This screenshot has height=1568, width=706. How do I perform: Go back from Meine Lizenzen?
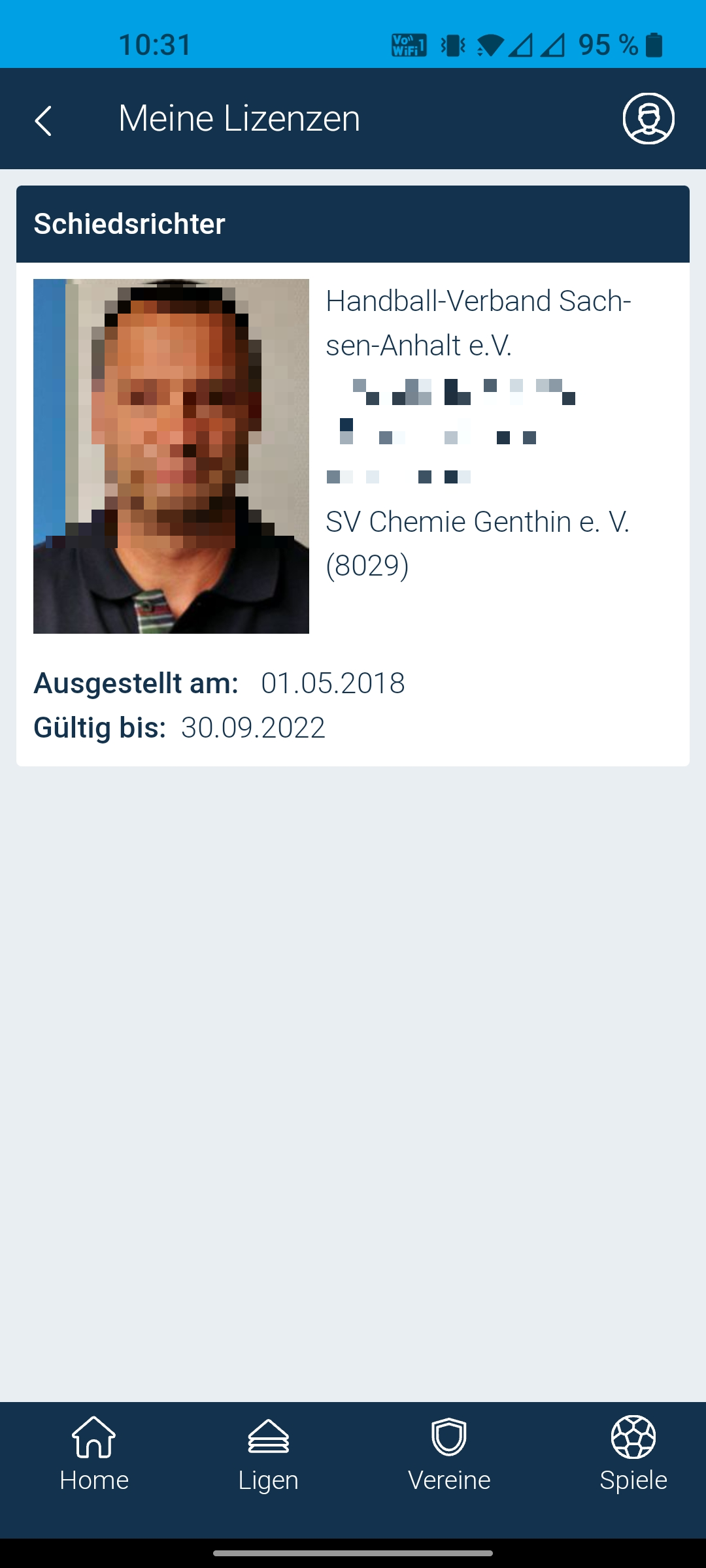coord(43,120)
